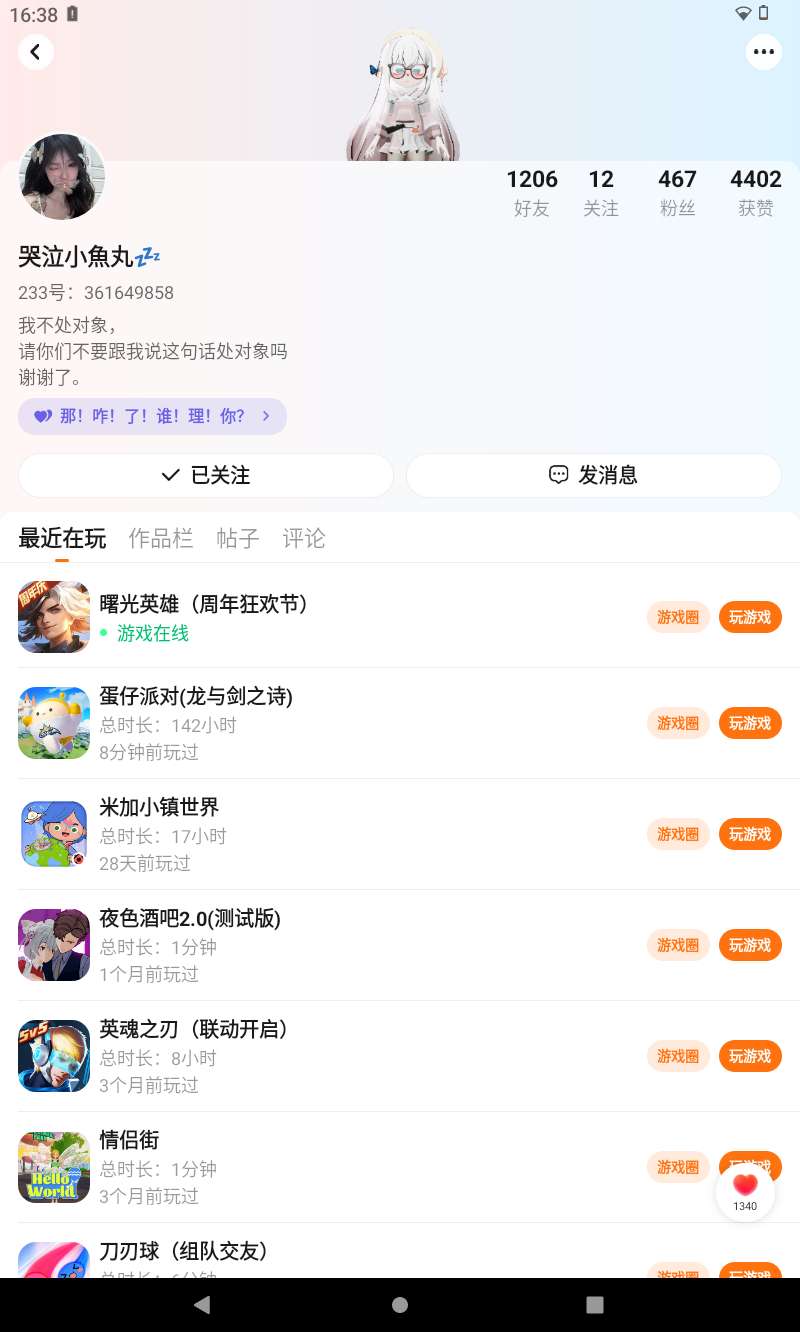The height and width of the screenshot is (1332, 800).
Task: Tap the 已关注 following button
Action: pyautogui.click(x=206, y=475)
